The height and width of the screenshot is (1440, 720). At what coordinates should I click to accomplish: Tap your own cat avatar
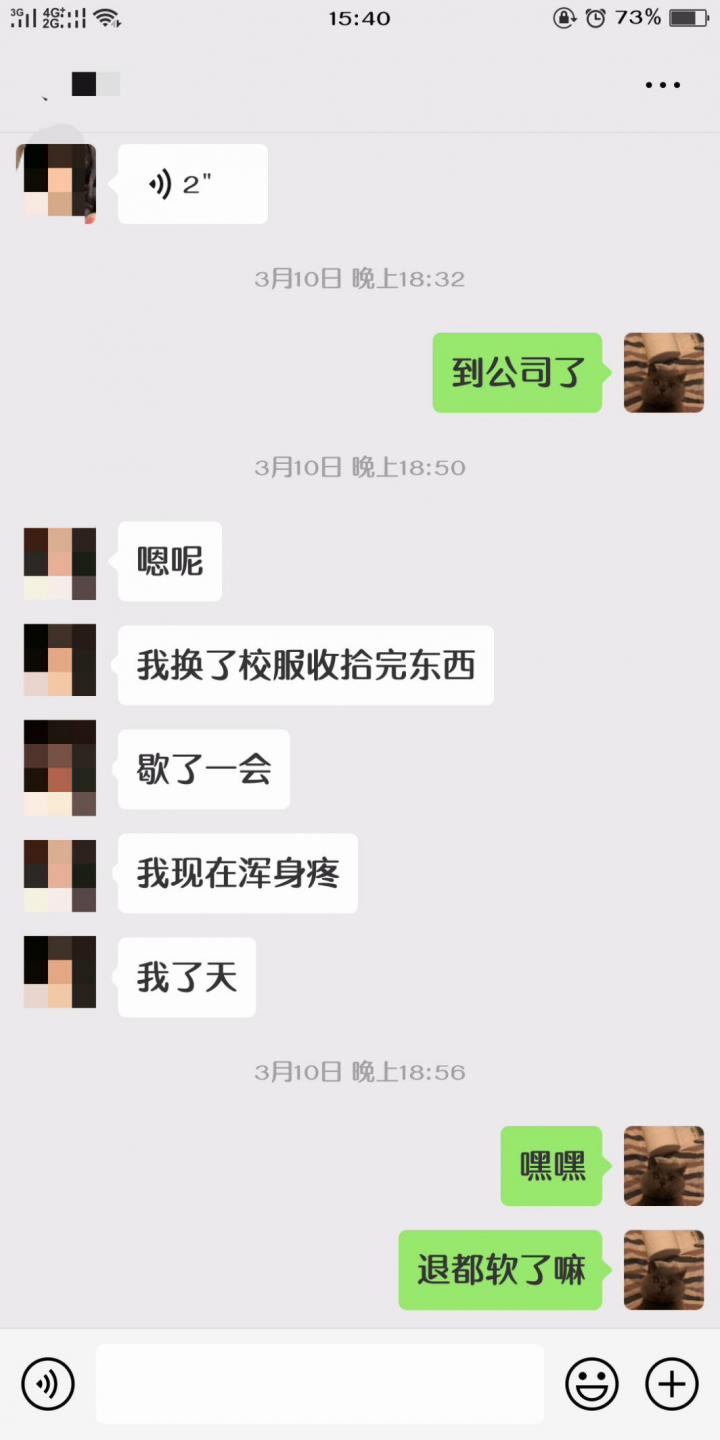(x=663, y=372)
